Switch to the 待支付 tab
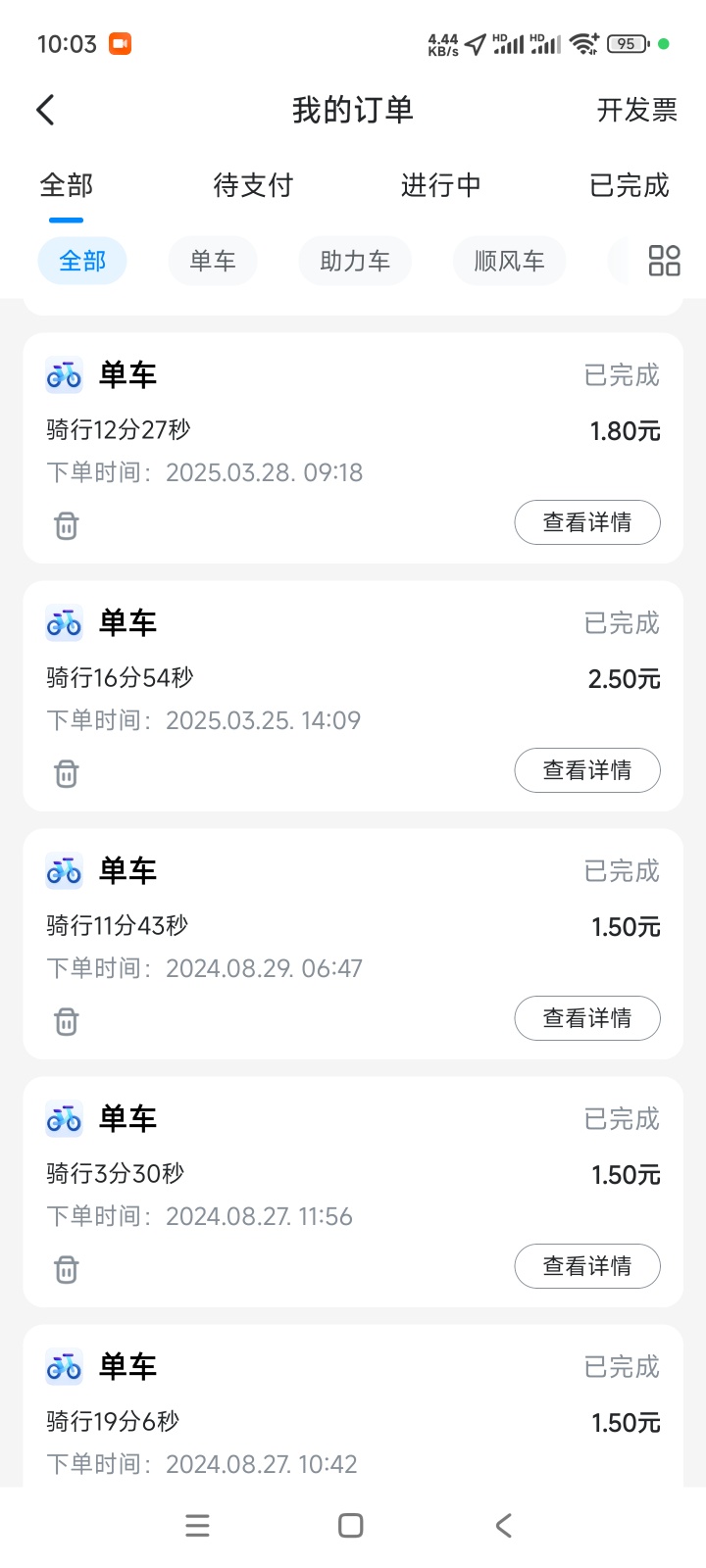 click(x=253, y=185)
